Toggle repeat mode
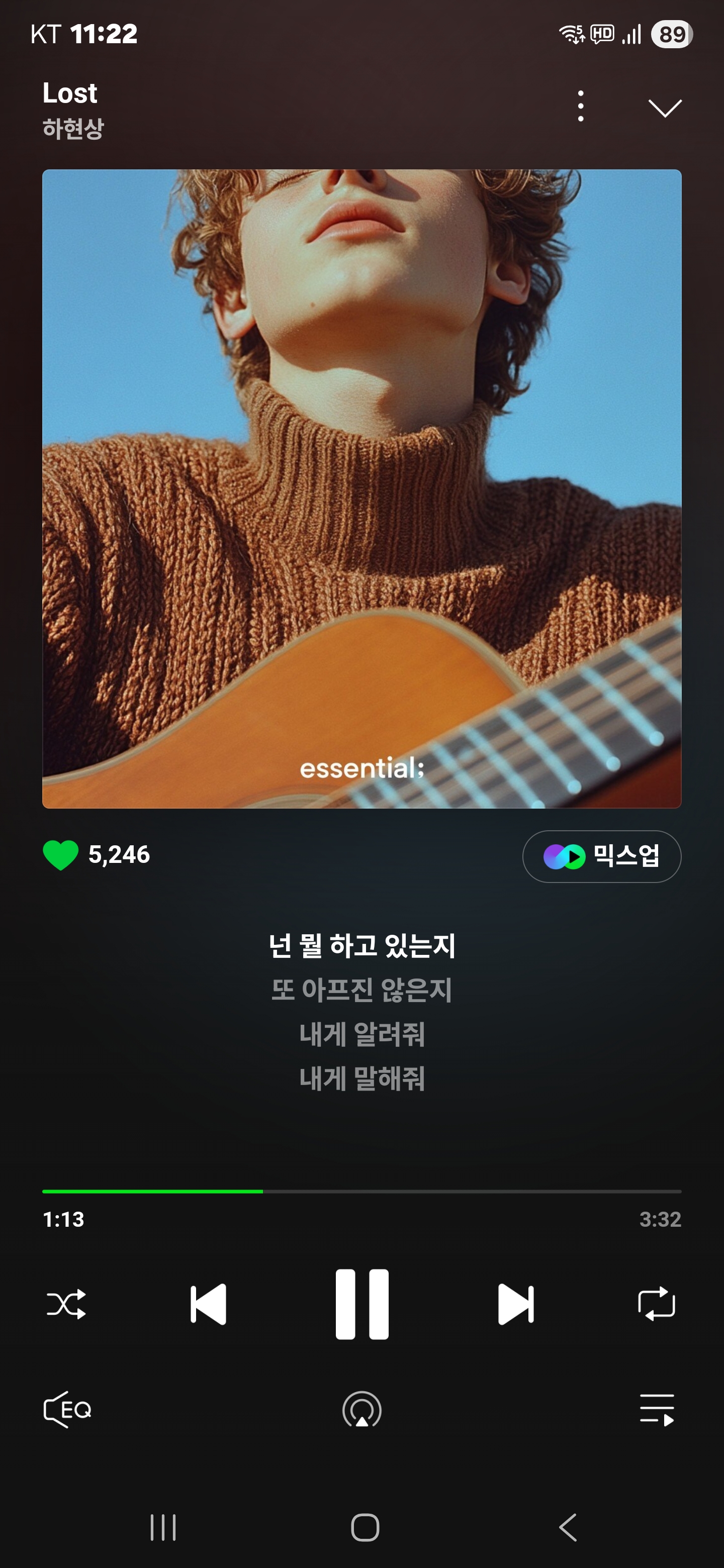 [x=656, y=1304]
